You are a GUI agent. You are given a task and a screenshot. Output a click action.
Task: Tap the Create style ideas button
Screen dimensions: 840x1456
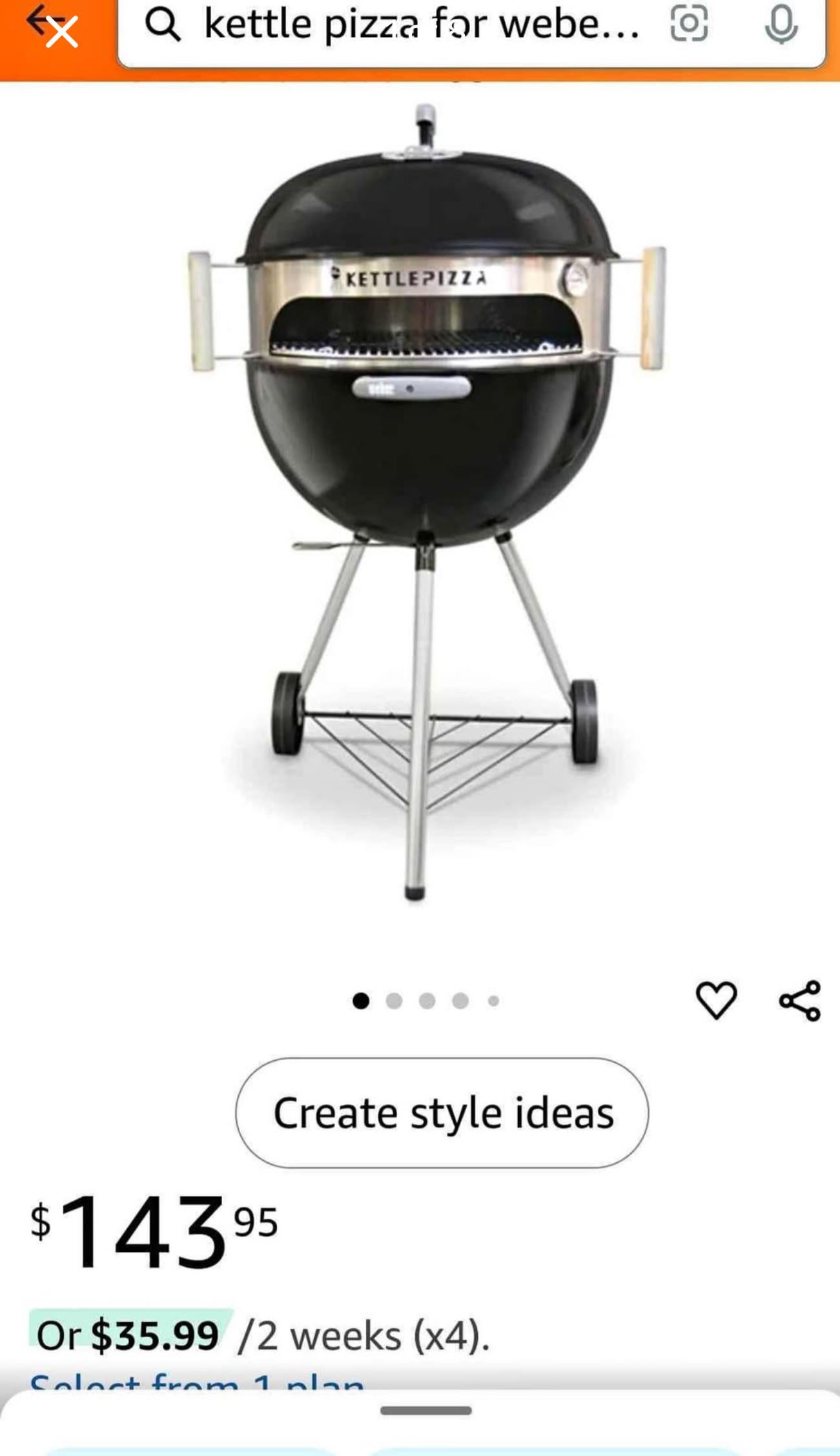click(x=442, y=1113)
